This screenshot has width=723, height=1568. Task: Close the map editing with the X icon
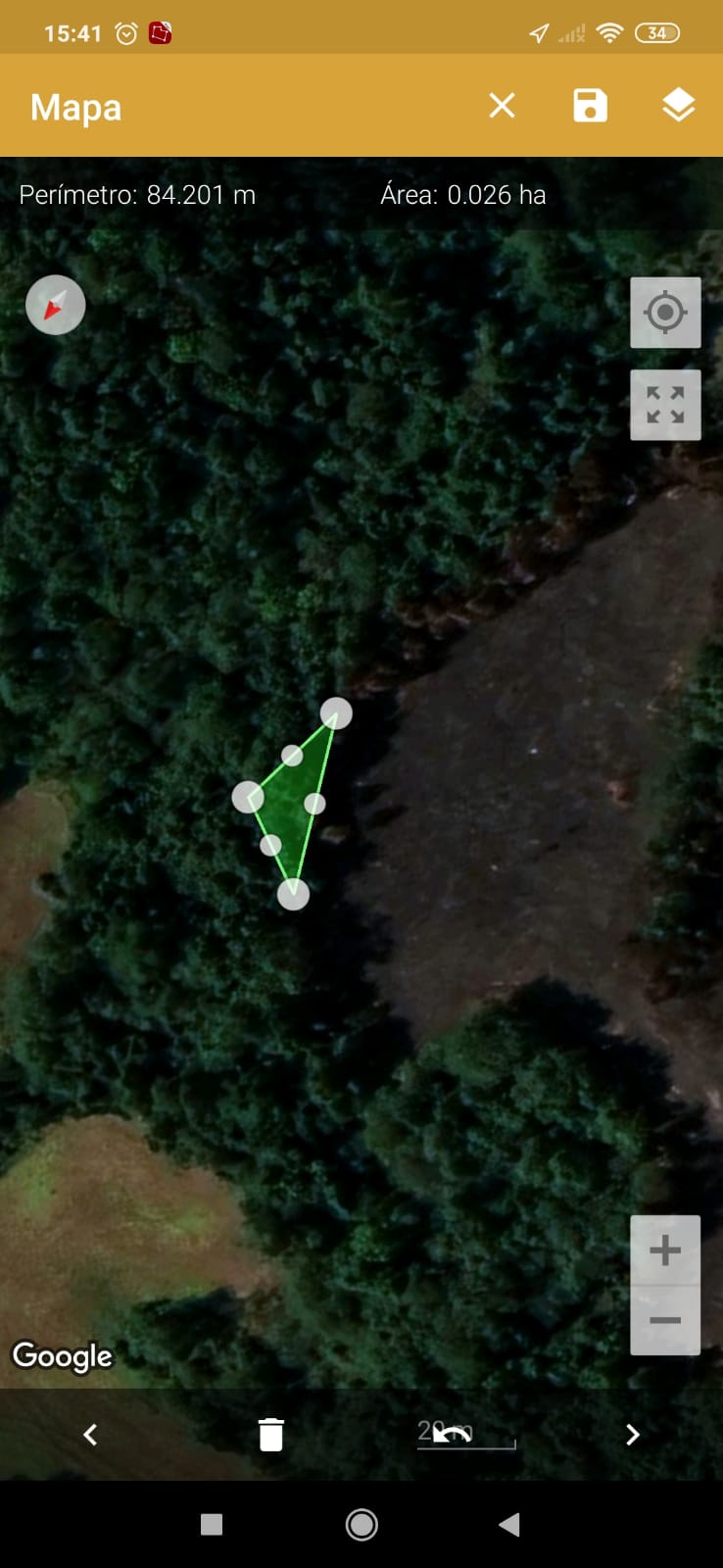[502, 106]
